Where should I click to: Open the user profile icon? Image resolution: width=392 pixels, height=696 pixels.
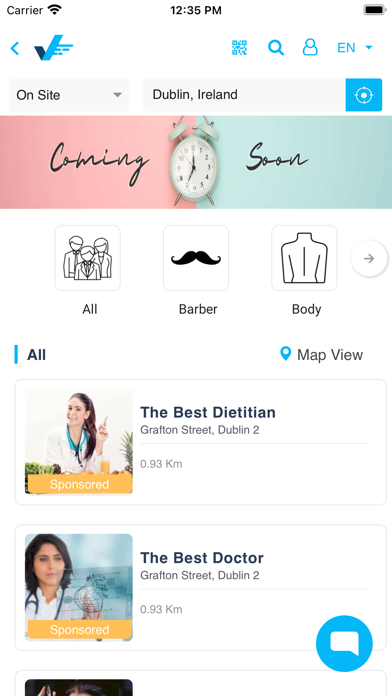[310, 47]
